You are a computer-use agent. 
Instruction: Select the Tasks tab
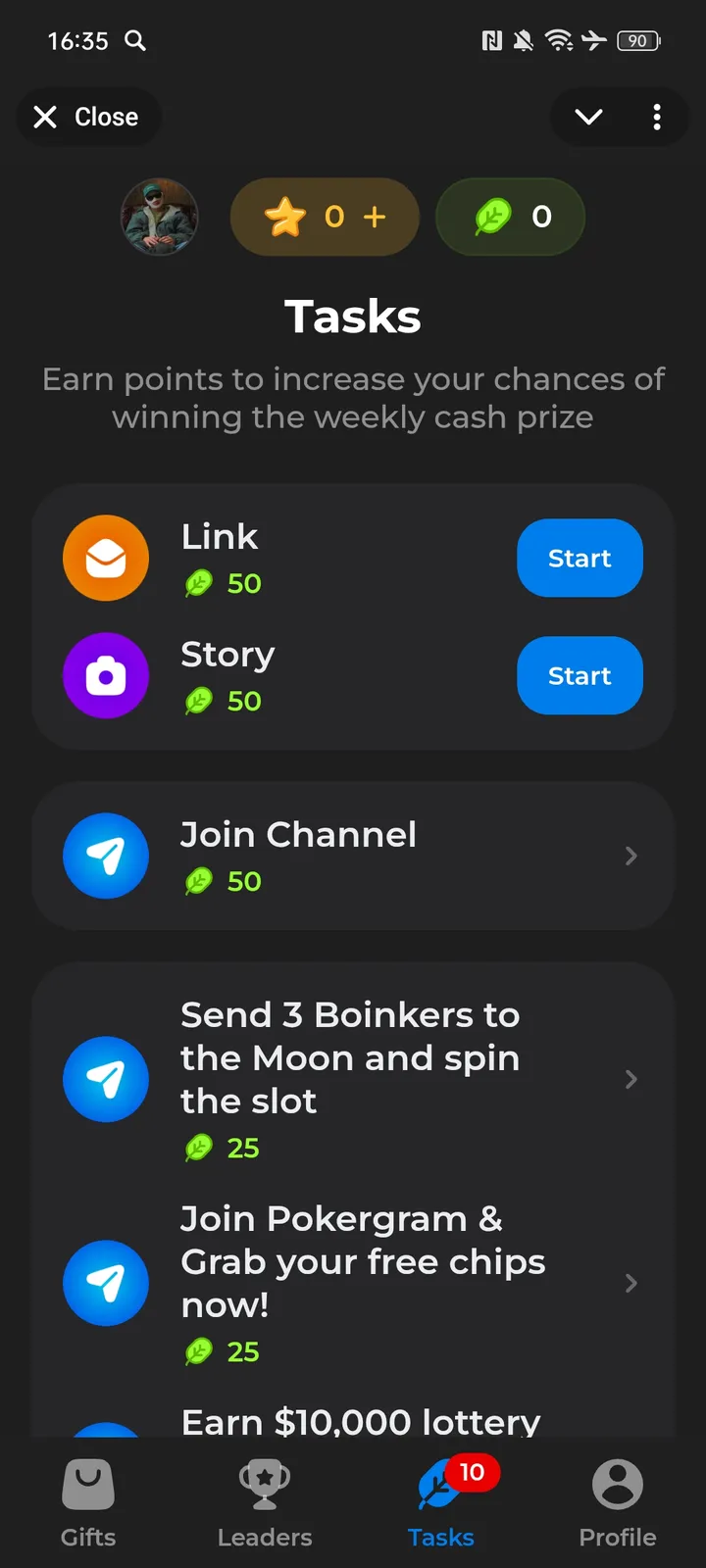[x=441, y=1502]
